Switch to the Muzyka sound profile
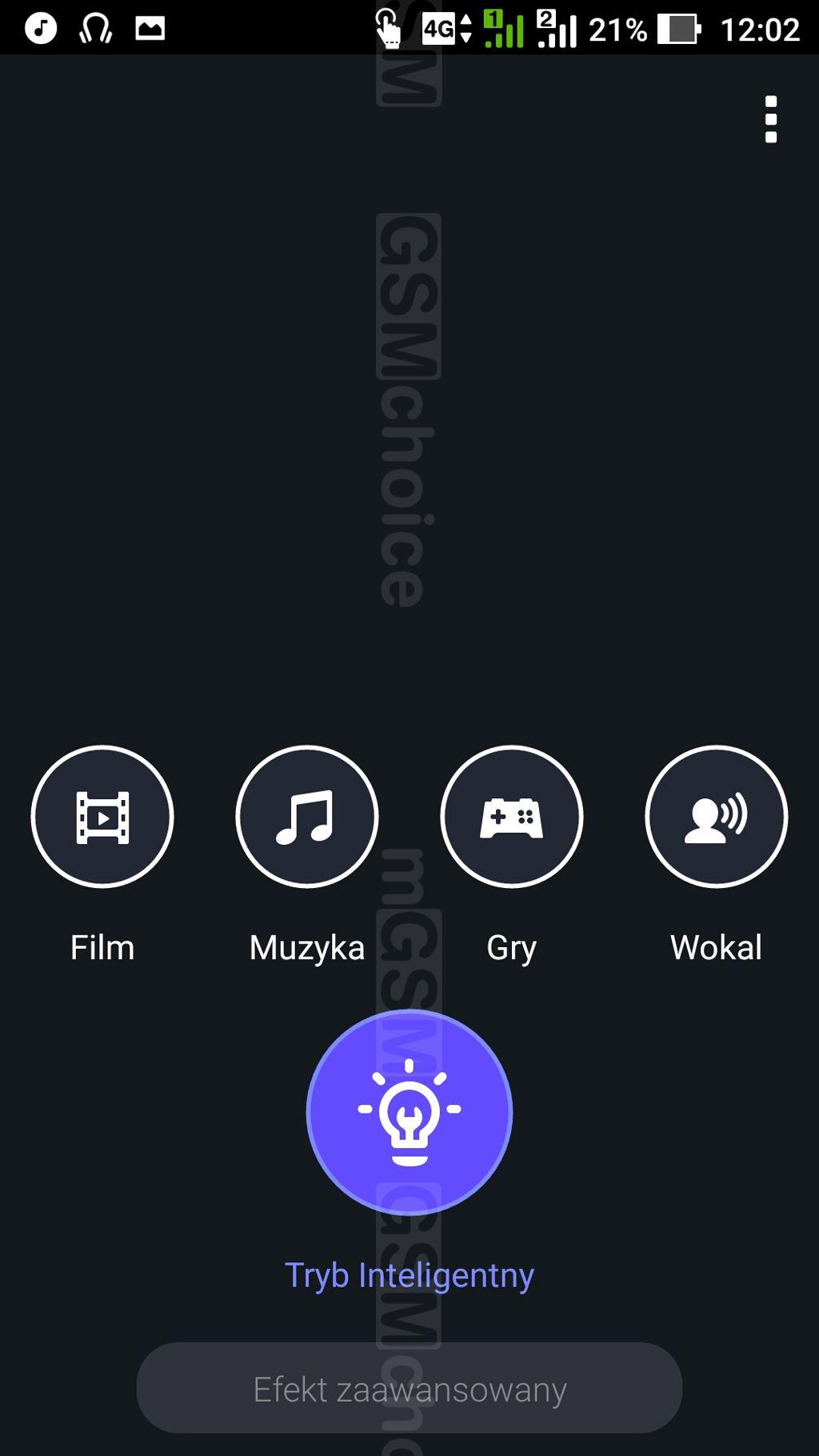The width and height of the screenshot is (819, 1456). click(307, 817)
